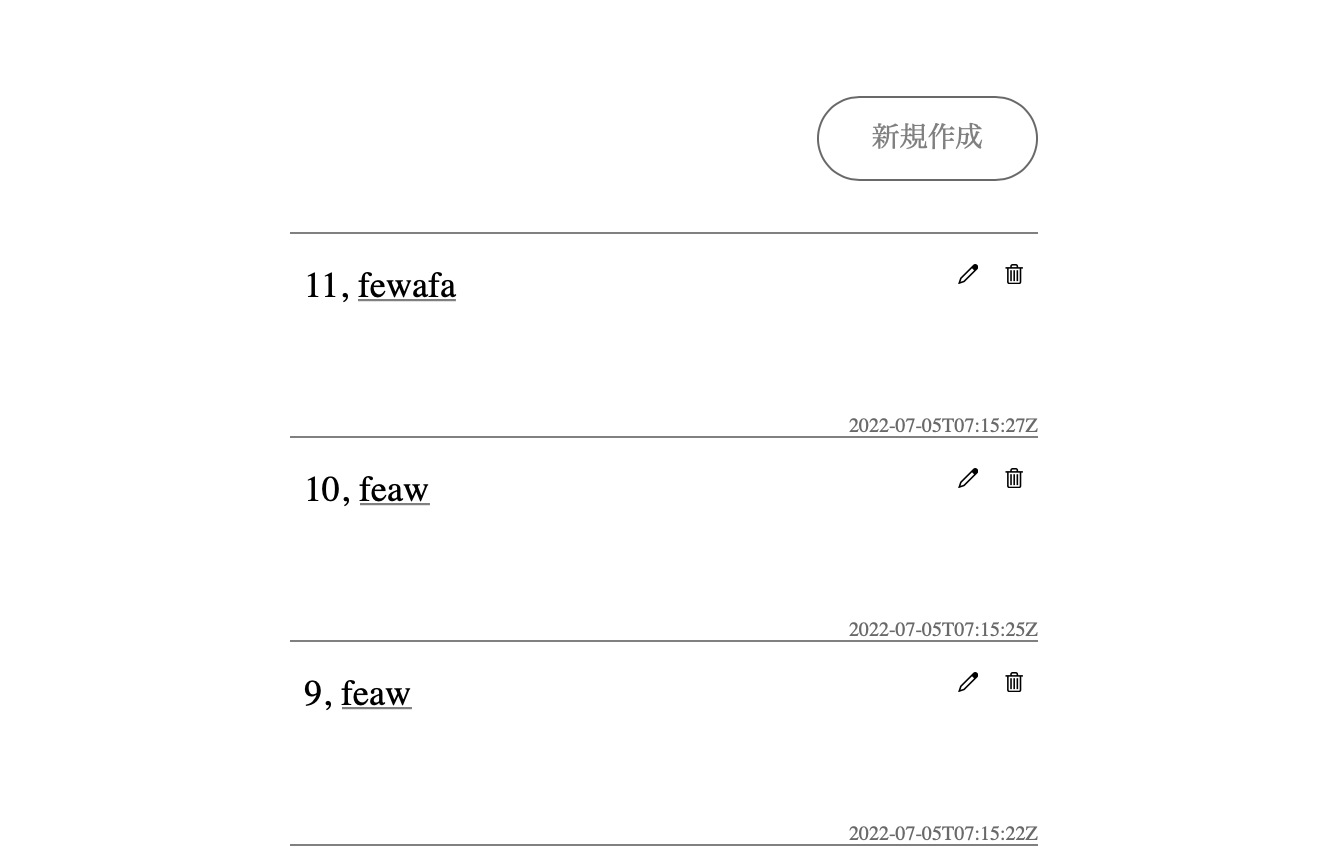Delete entry 9 using trash icon
1318x864 pixels.
pos(1014,682)
